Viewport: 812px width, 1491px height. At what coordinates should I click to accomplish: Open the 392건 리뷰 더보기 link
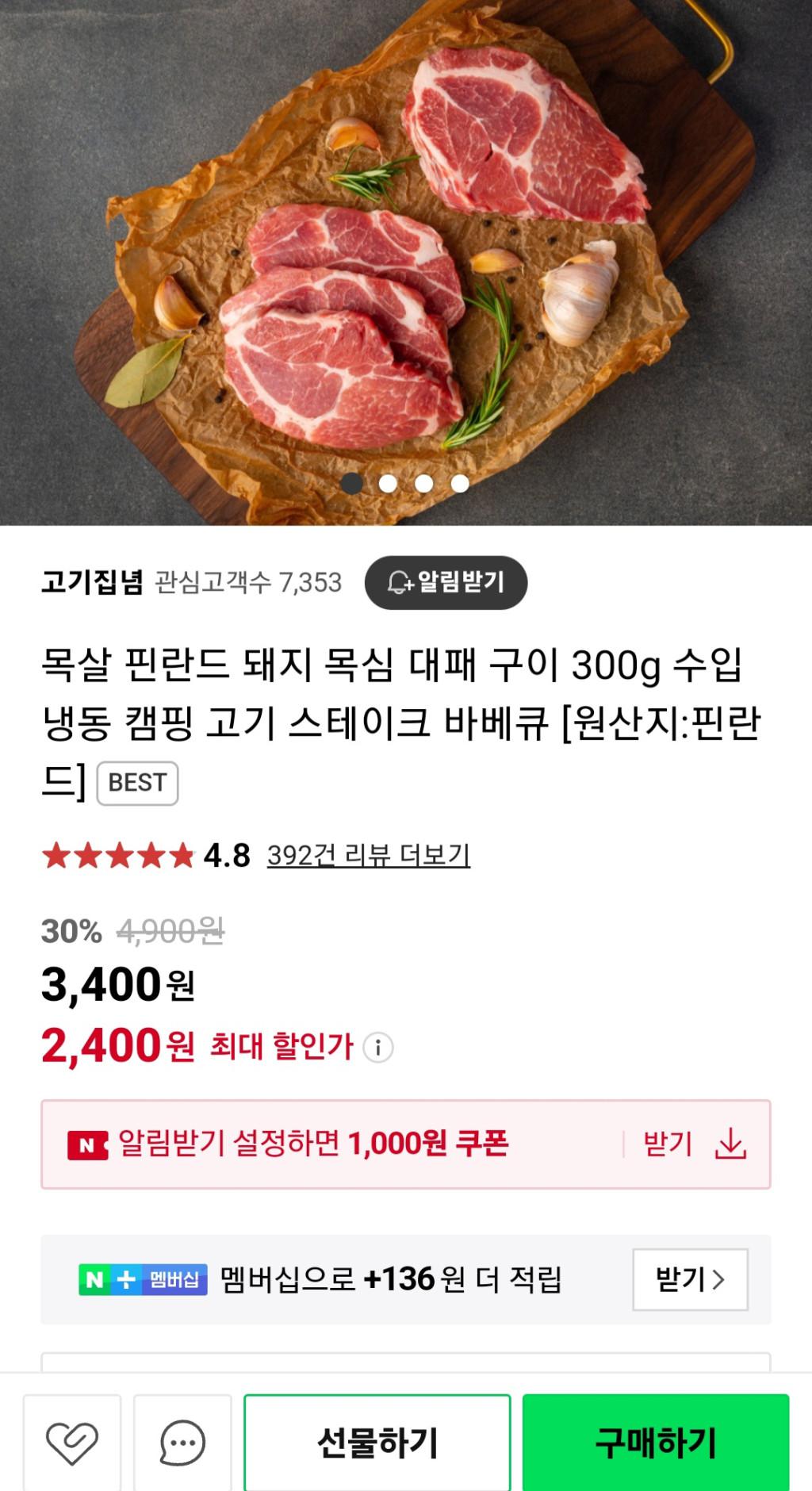tap(368, 855)
